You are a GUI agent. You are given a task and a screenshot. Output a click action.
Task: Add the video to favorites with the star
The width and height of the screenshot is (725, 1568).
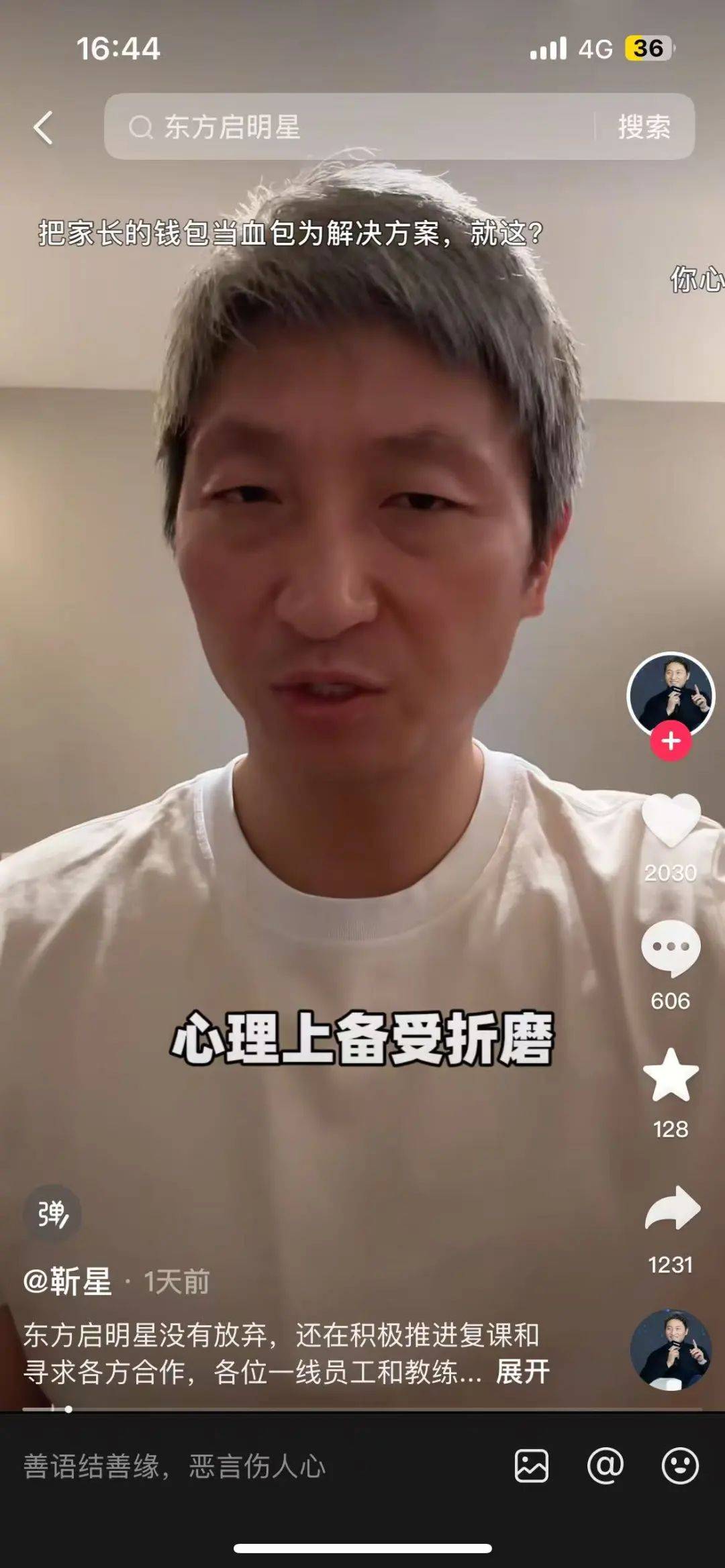tap(671, 1076)
